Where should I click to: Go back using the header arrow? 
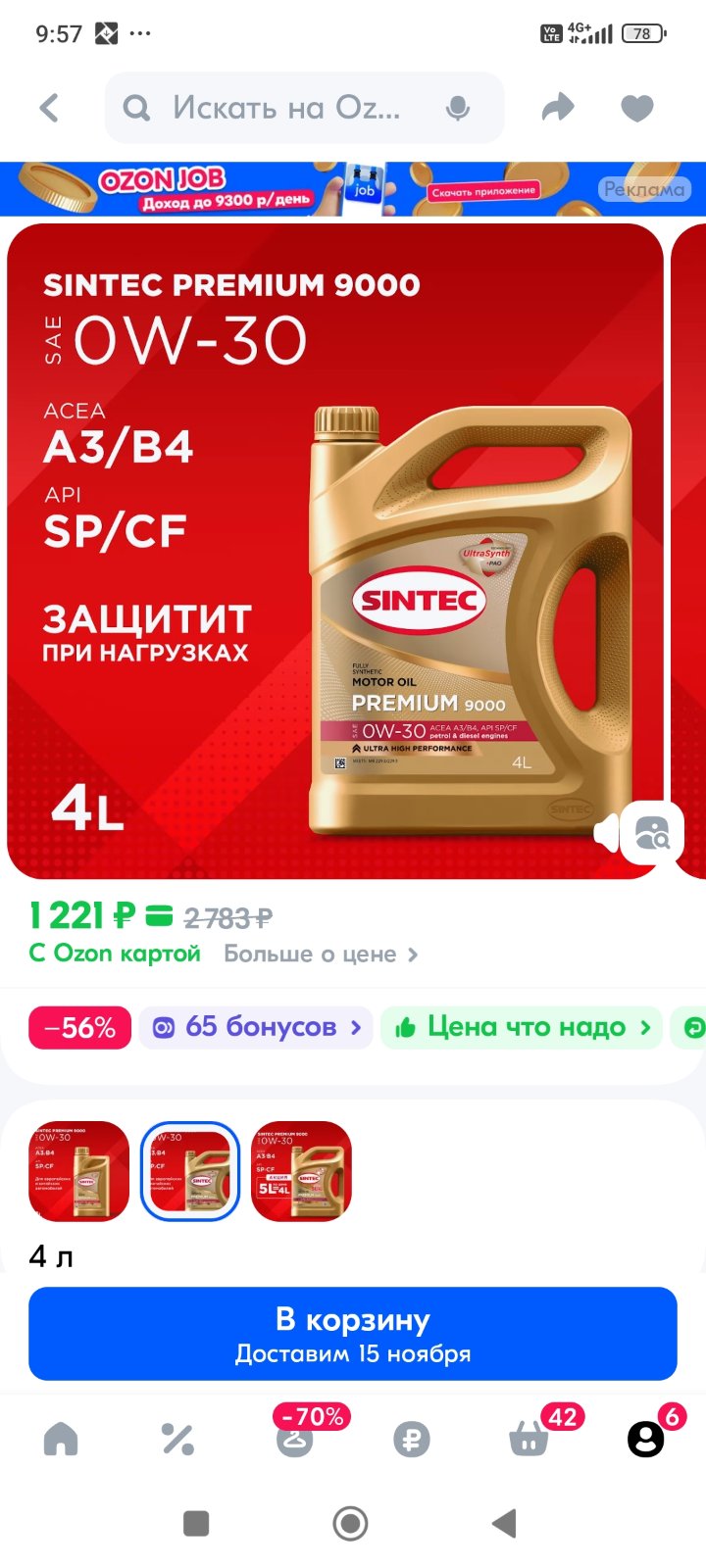49,108
